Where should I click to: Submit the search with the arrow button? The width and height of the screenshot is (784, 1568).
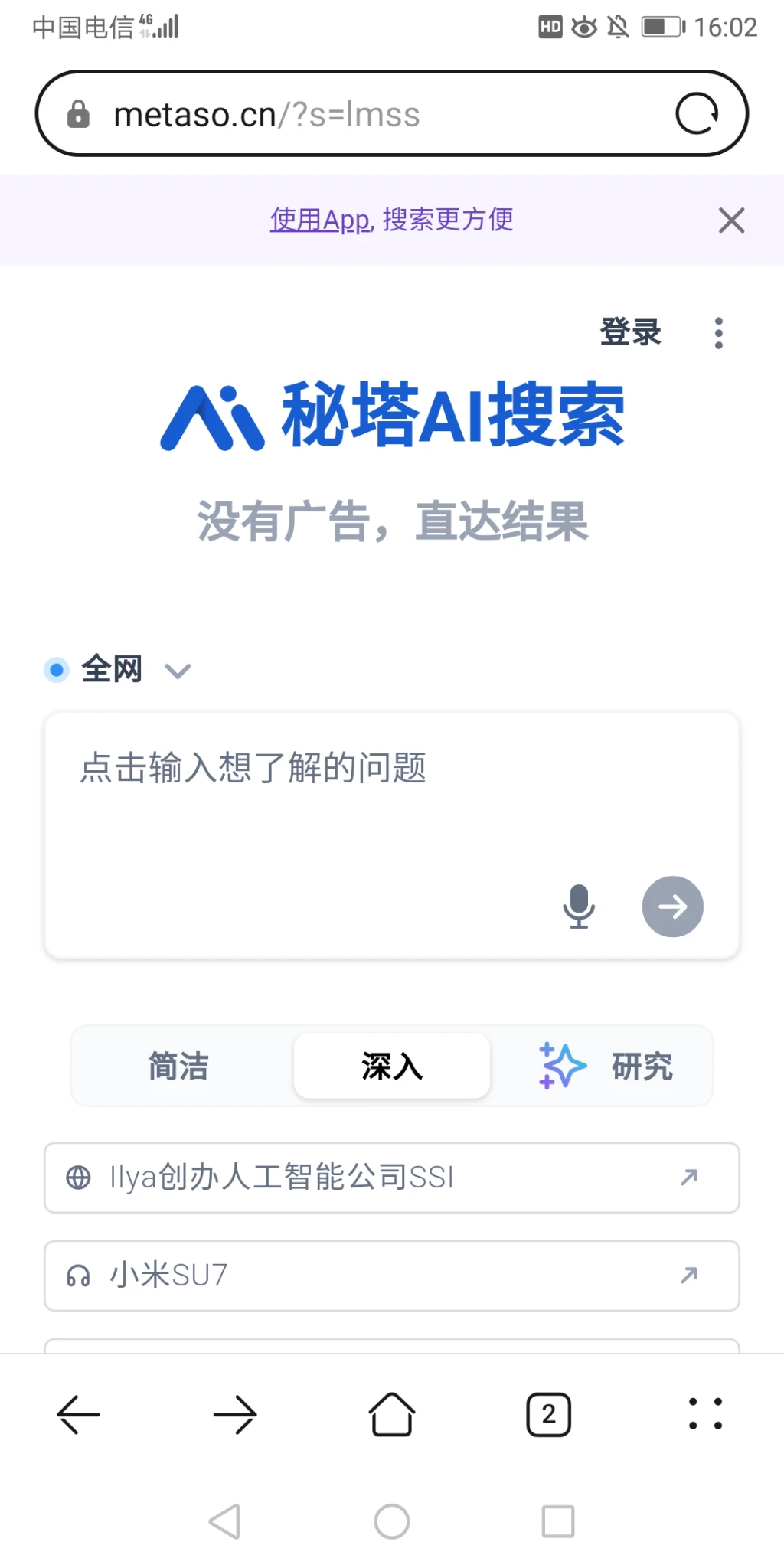pyautogui.click(x=672, y=906)
